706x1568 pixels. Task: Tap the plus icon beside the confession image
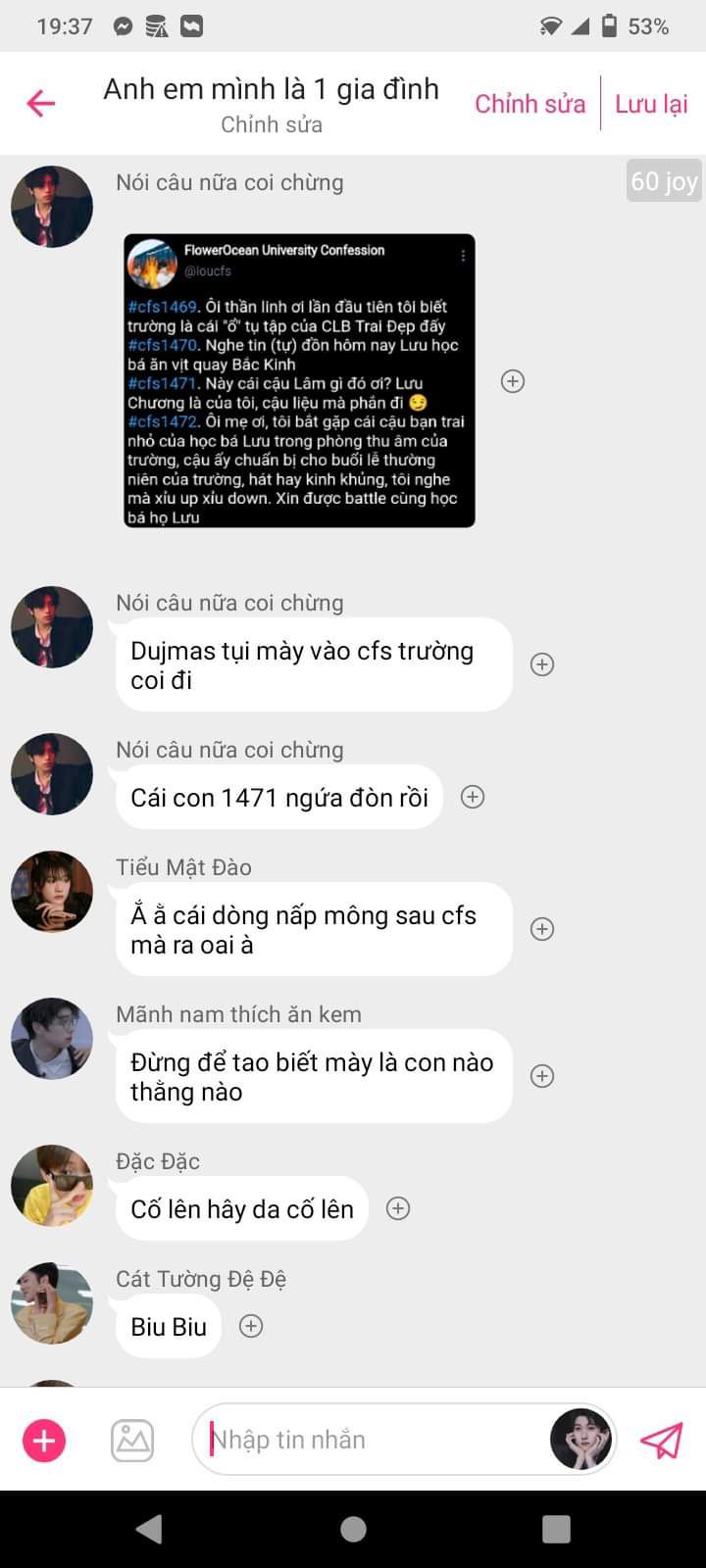(513, 381)
